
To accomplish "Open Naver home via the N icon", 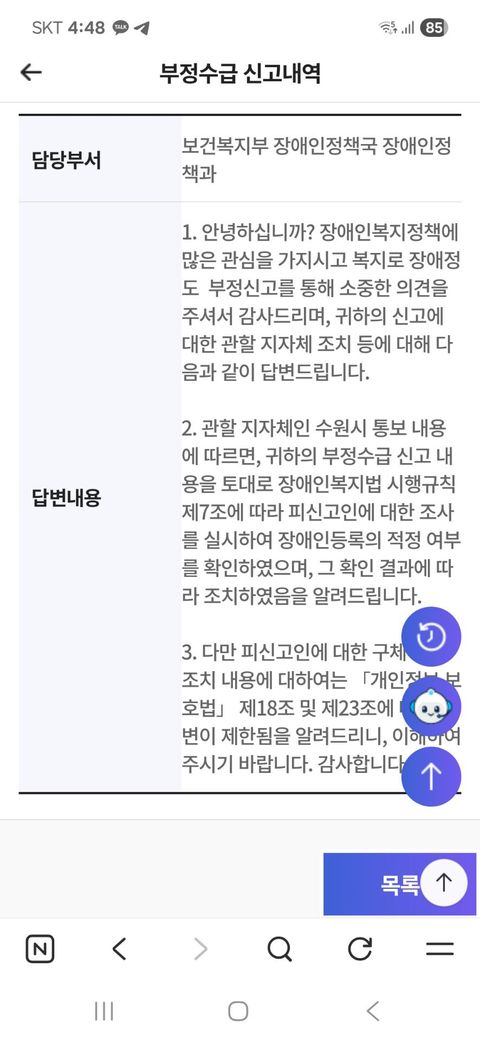I will click(40, 950).
